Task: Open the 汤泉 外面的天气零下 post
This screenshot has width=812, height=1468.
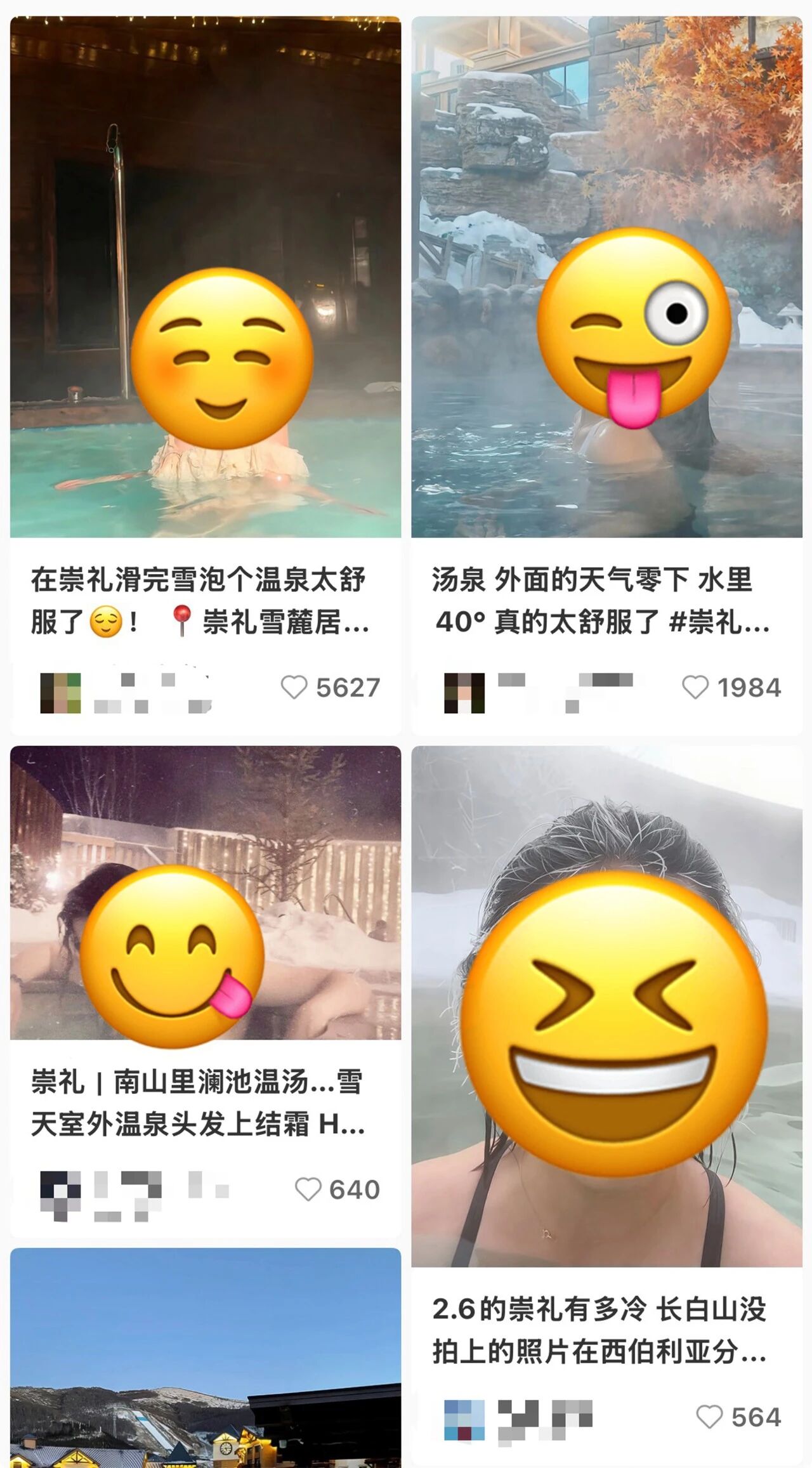Action: tap(606, 277)
